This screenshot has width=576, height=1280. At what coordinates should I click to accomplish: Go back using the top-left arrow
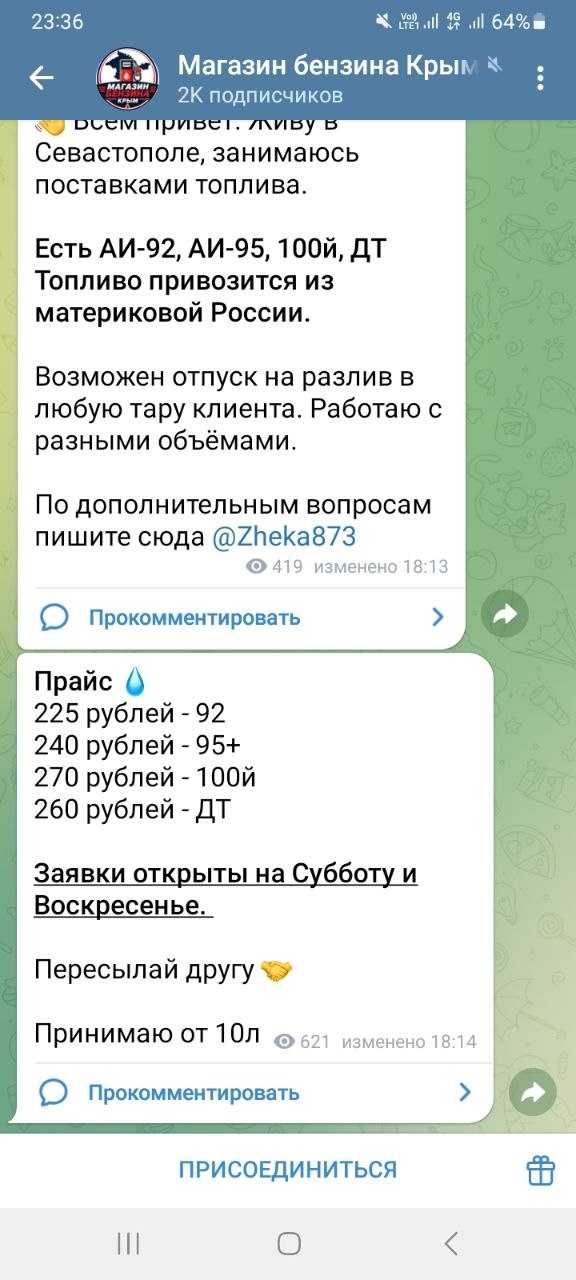(41, 77)
